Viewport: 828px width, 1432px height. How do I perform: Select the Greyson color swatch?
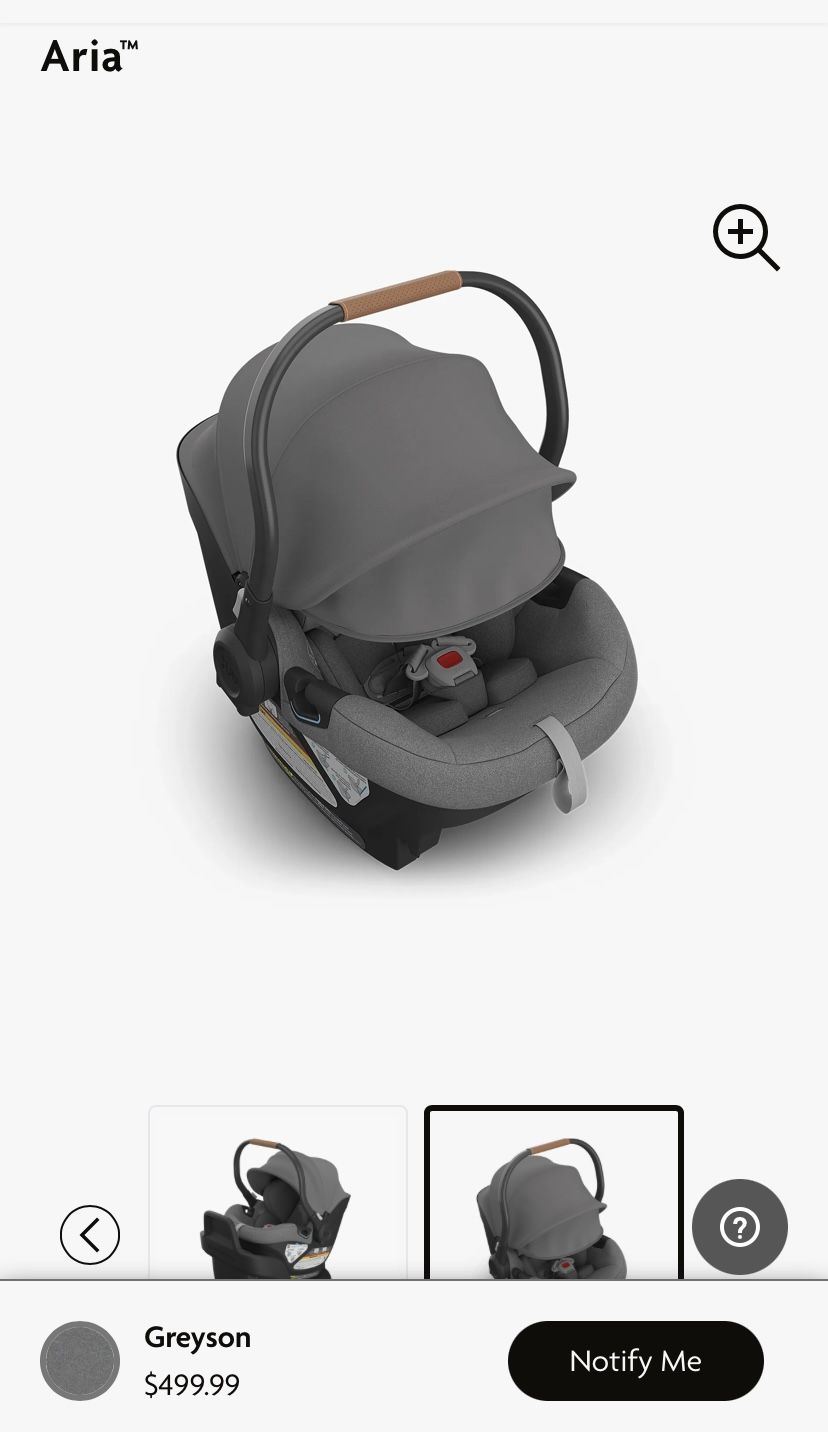(x=80, y=1360)
